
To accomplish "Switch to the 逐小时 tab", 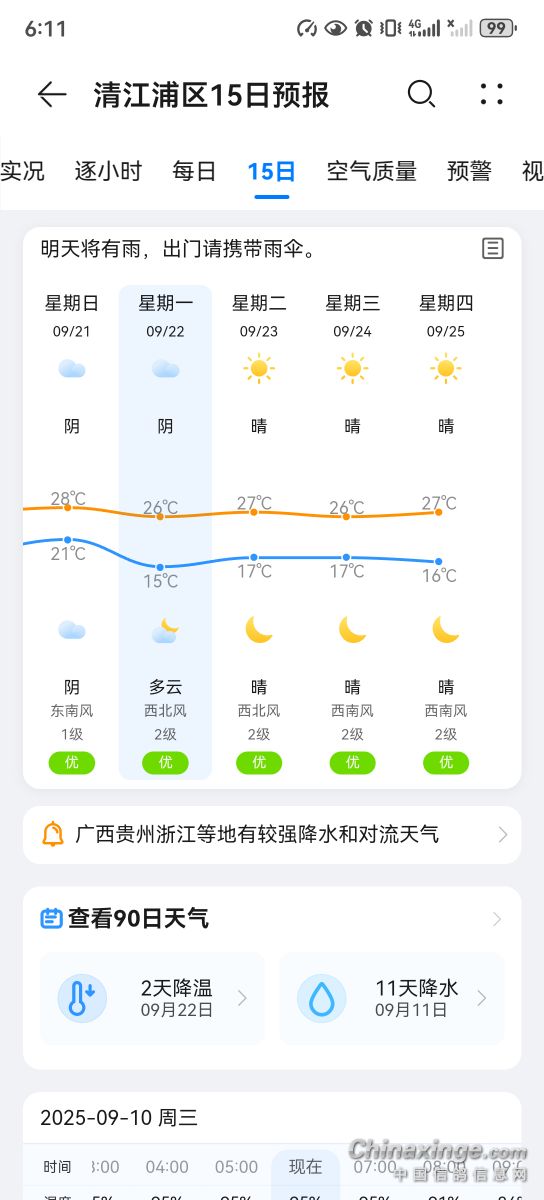I will (108, 171).
